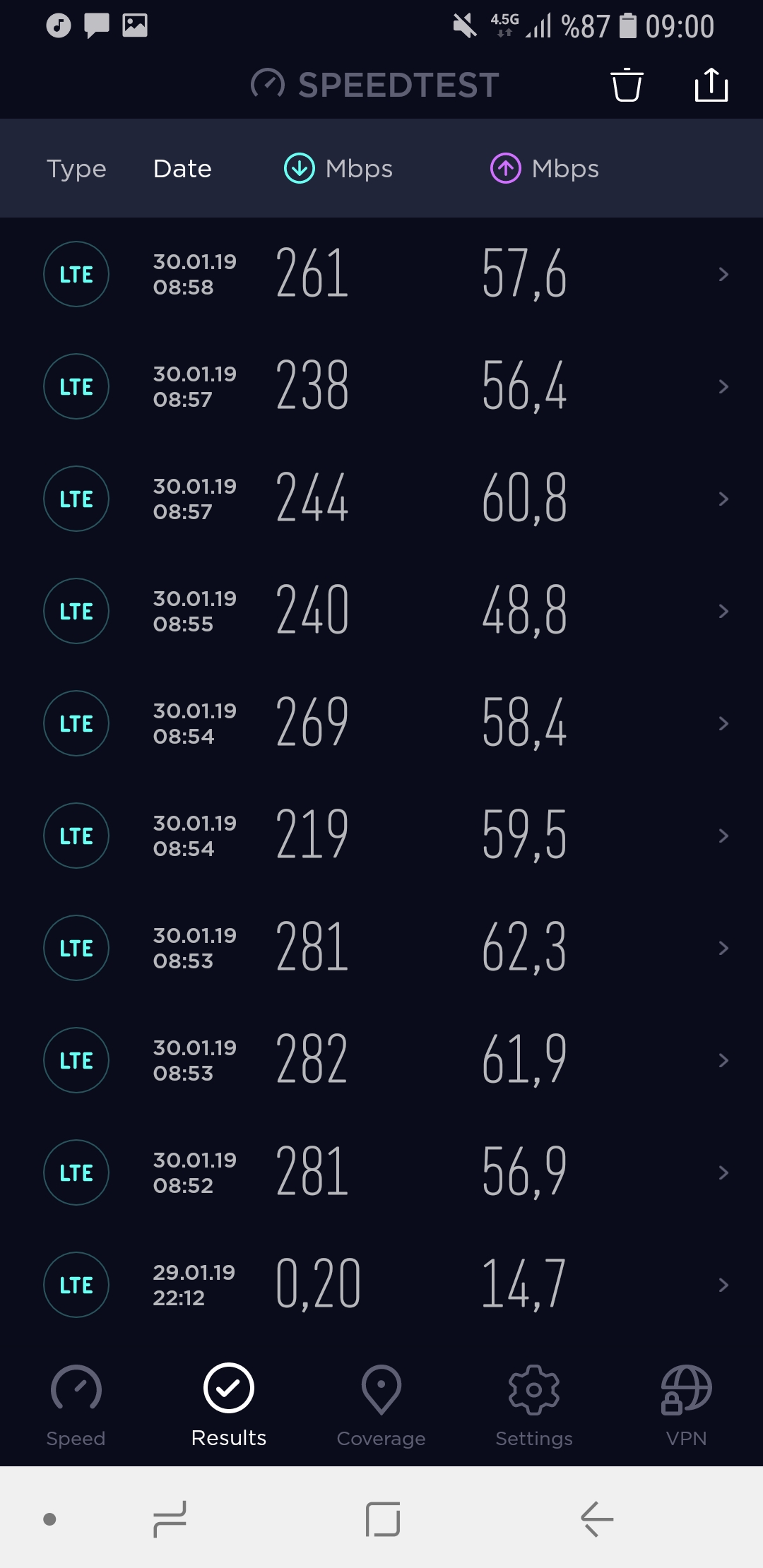763x1568 pixels.
Task: Open the 08:58 result with 261 download
Action: pyautogui.click(x=381, y=274)
